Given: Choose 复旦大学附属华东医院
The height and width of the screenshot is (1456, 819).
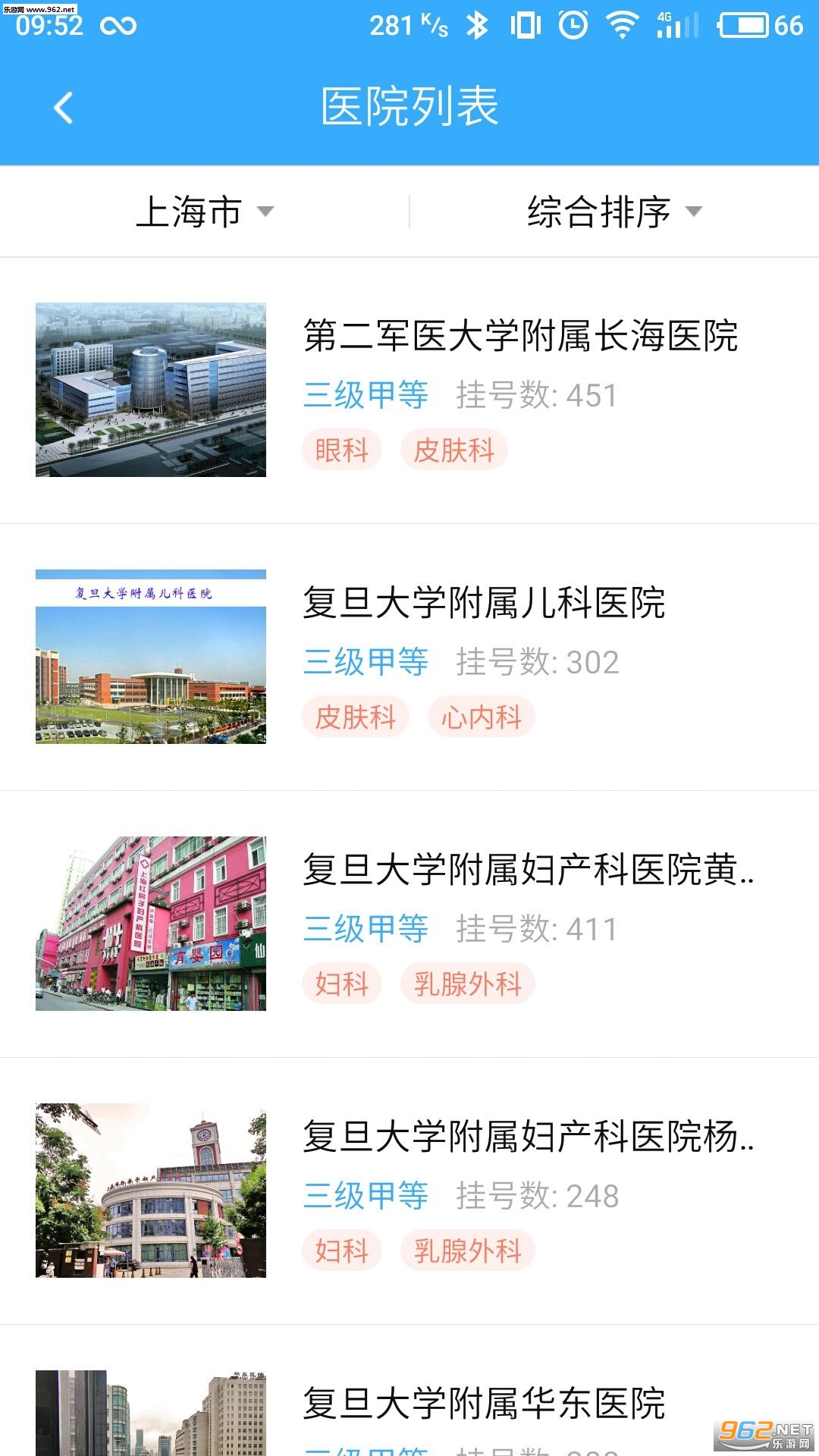Looking at the screenshot, I should point(484,1403).
